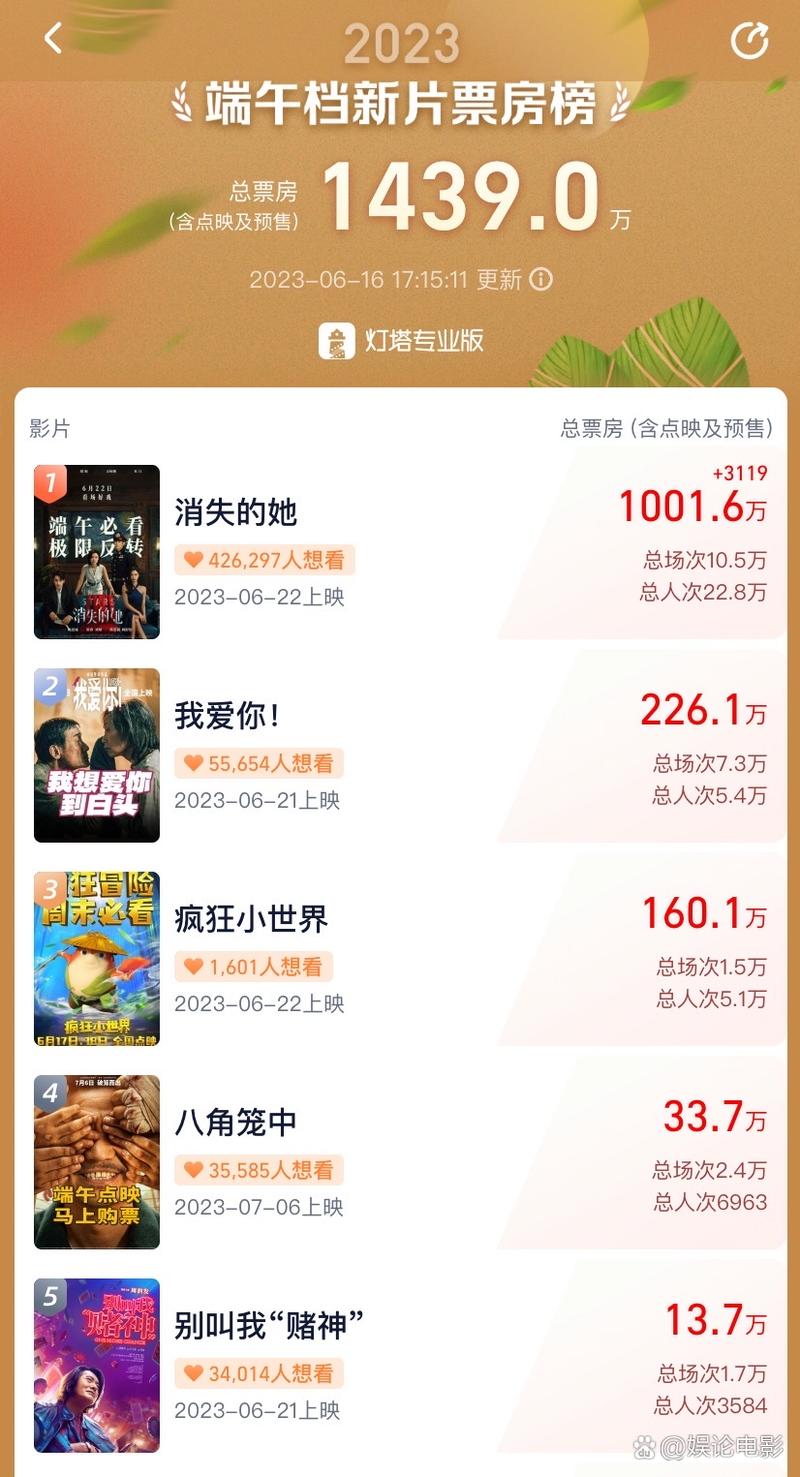Image resolution: width=800 pixels, height=1477 pixels.
Task: Tap the heart icon for 八角笼中
Action: (x=196, y=1170)
